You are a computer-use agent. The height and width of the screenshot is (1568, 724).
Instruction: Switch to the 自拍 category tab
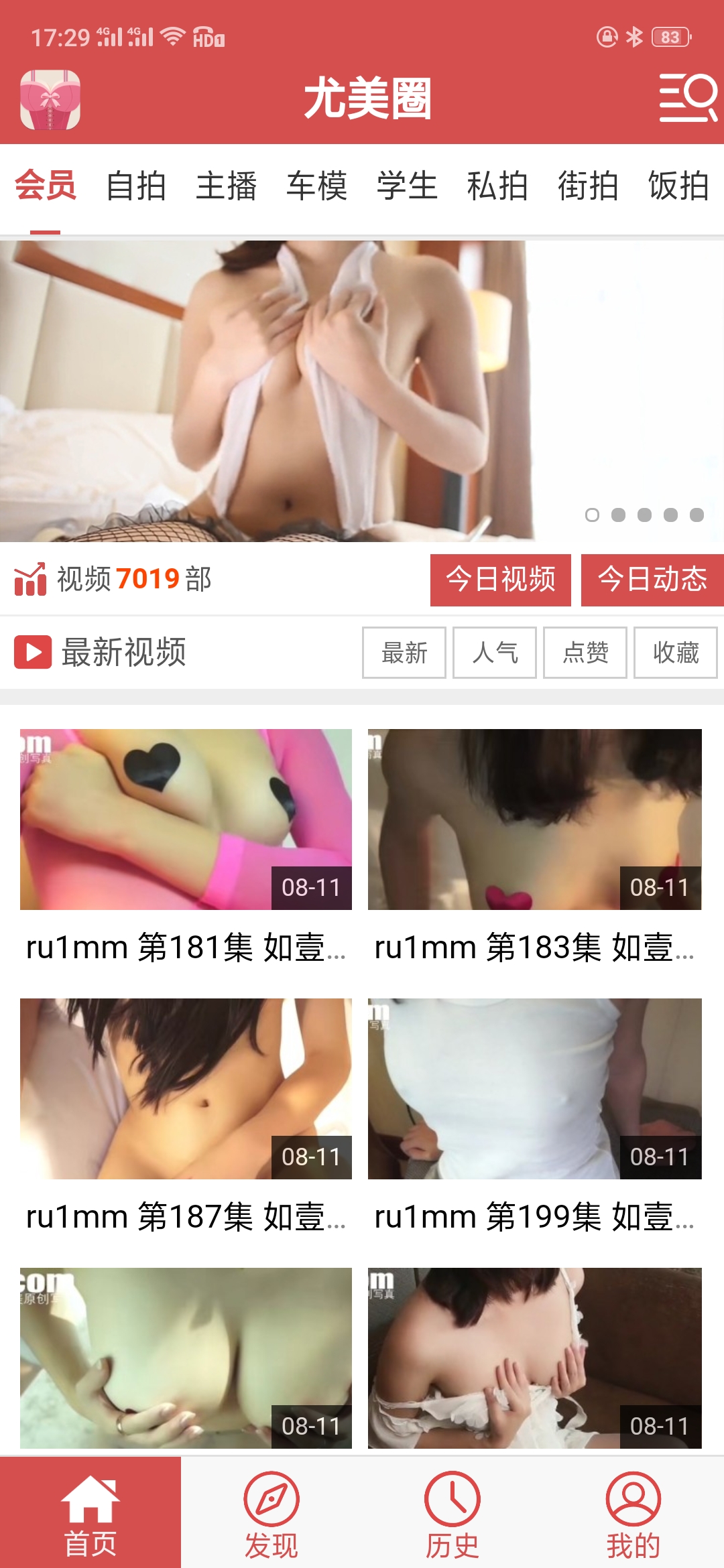(136, 186)
